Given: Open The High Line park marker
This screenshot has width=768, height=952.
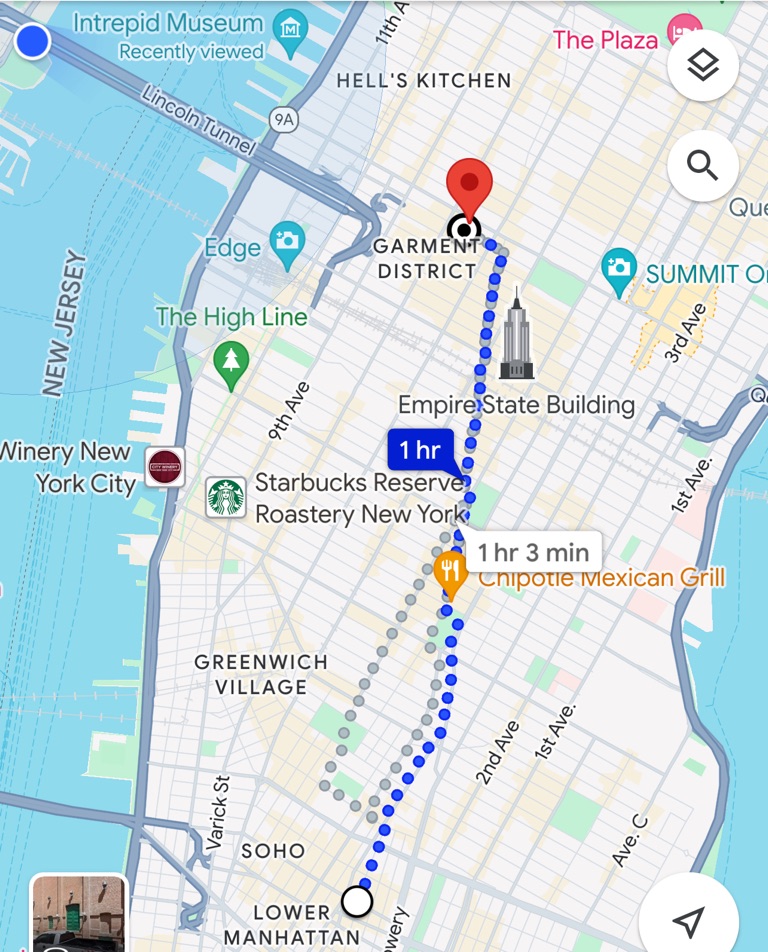Looking at the screenshot, I should click(x=231, y=362).
